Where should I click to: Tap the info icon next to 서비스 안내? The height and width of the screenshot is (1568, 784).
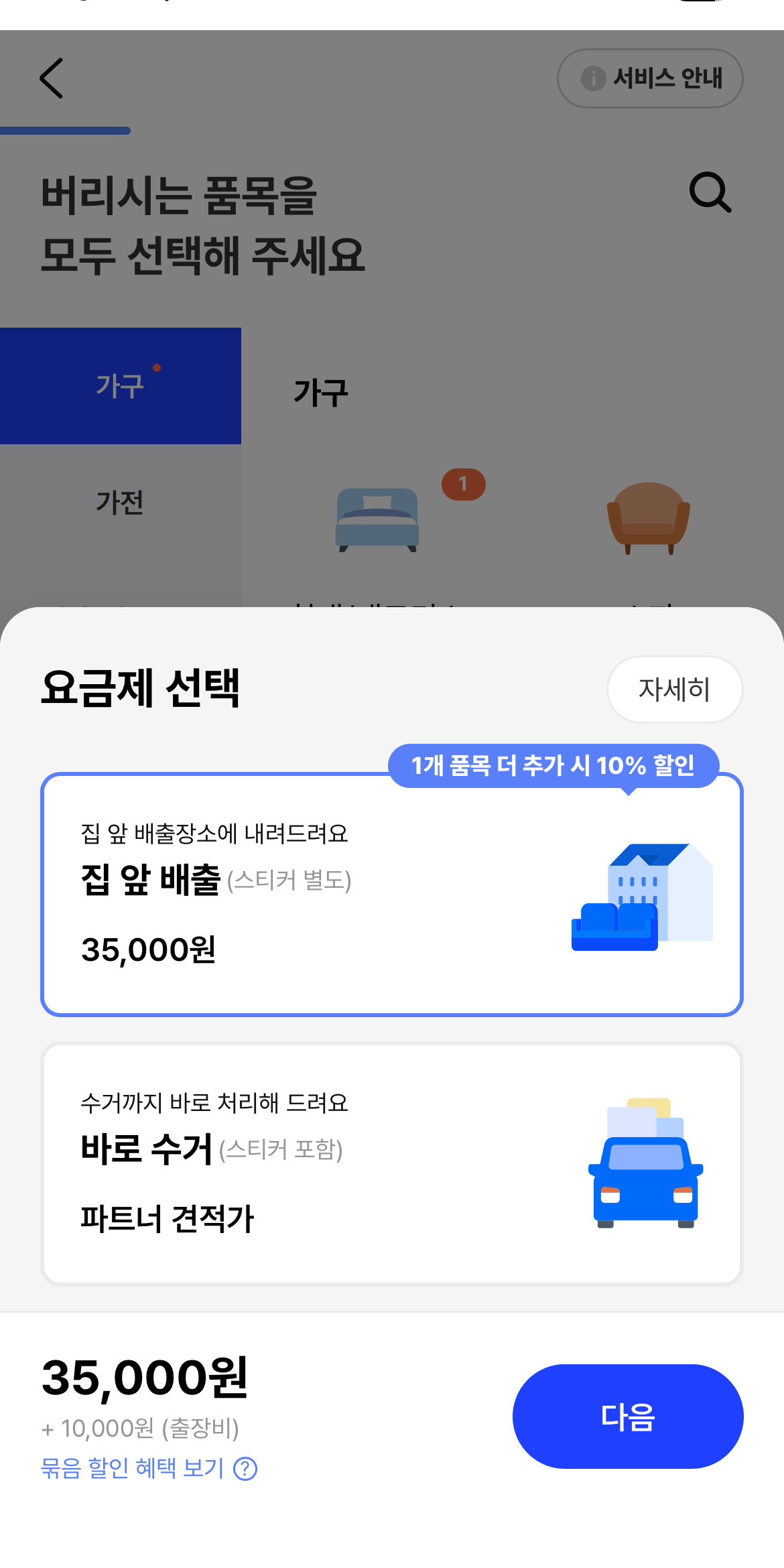tap(594, 78)
